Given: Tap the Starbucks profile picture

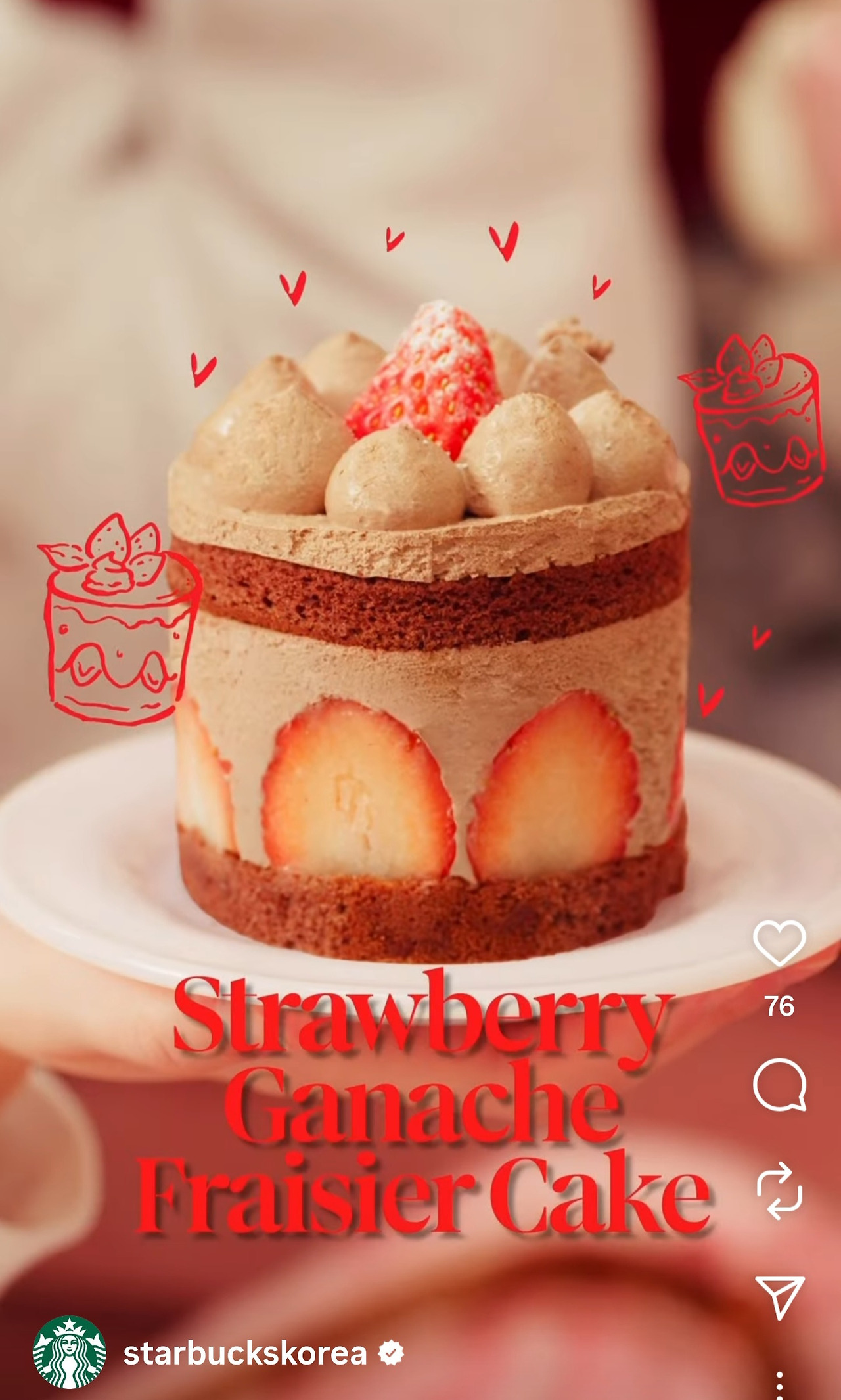Looking at the screenshot, I should coord(70,1352).
